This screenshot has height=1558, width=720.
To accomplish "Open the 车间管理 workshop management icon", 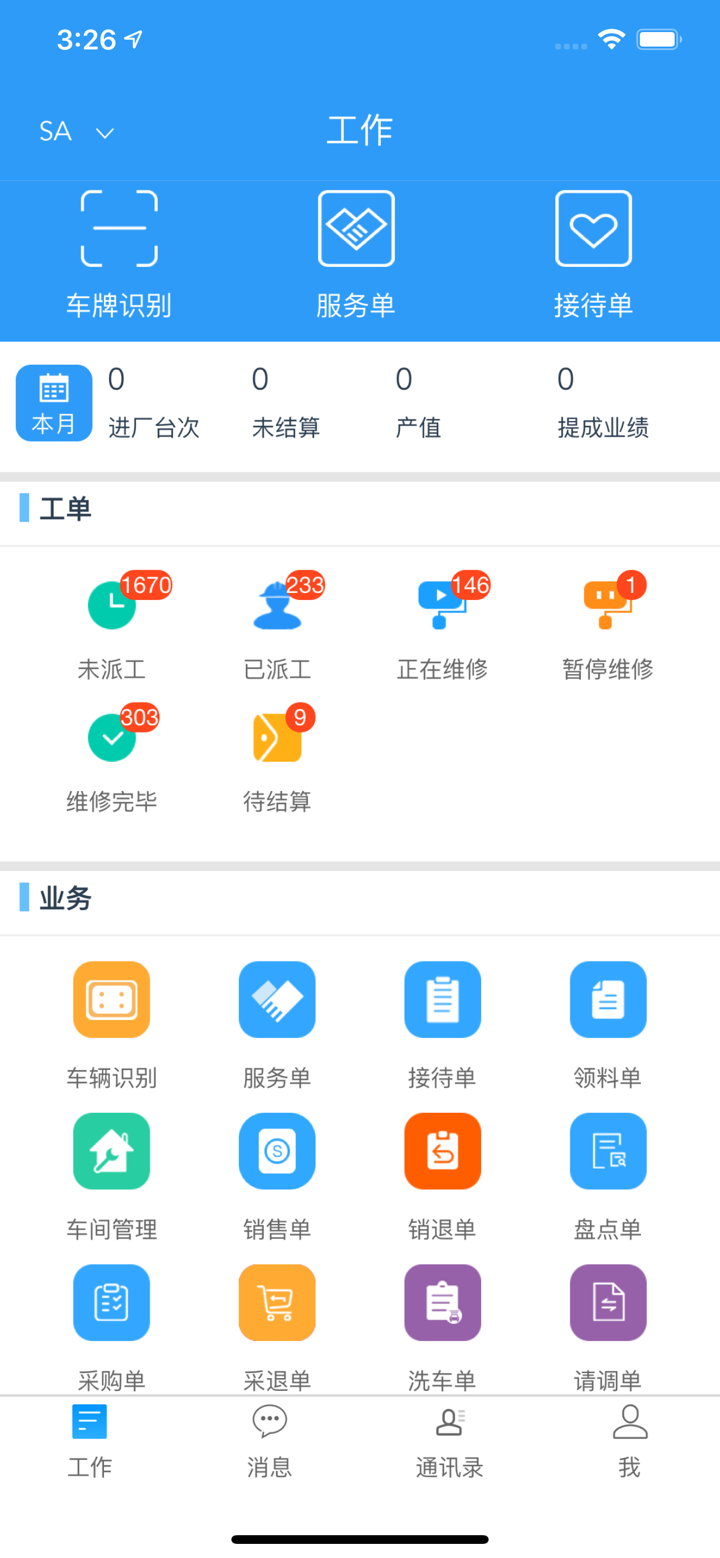I will 111,1173.
